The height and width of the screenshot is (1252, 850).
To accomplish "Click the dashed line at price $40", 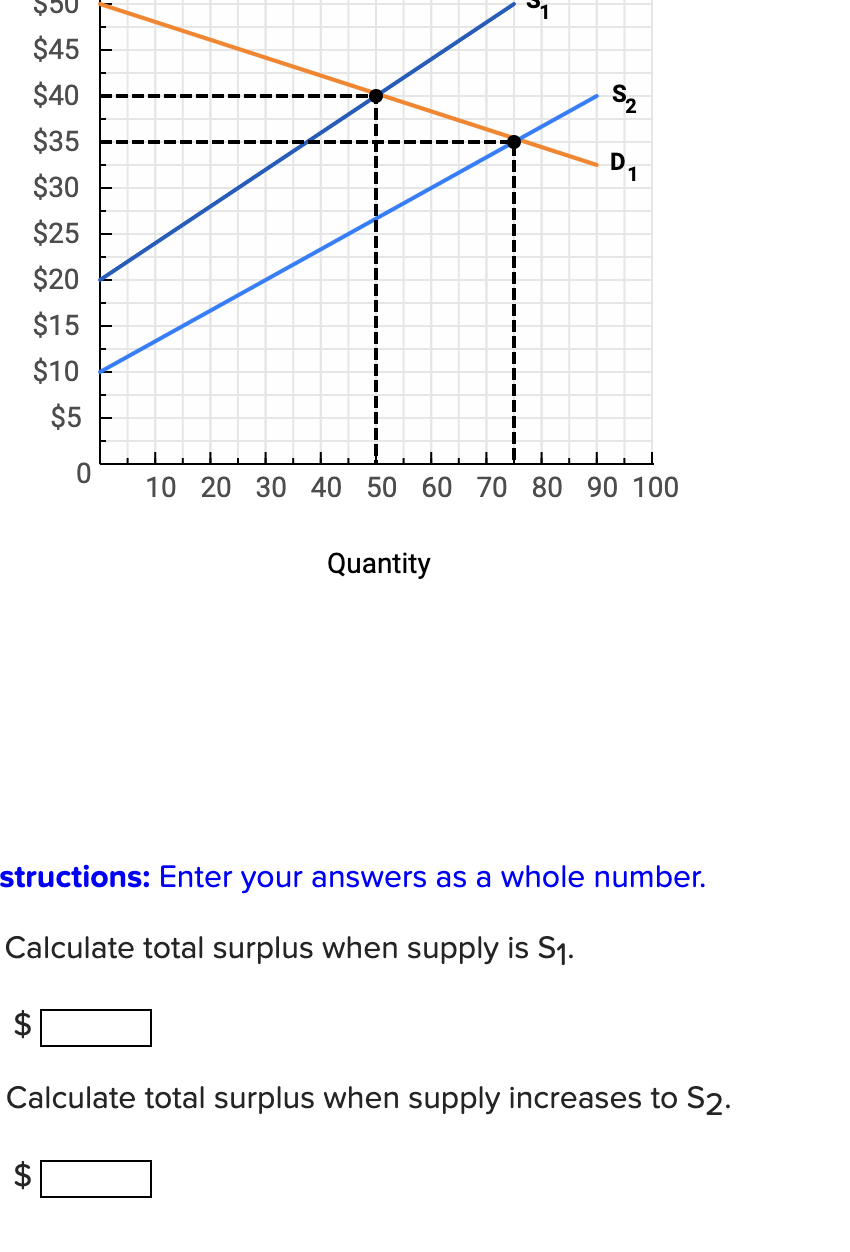I will pyautogui.click(x=240, y=96).
